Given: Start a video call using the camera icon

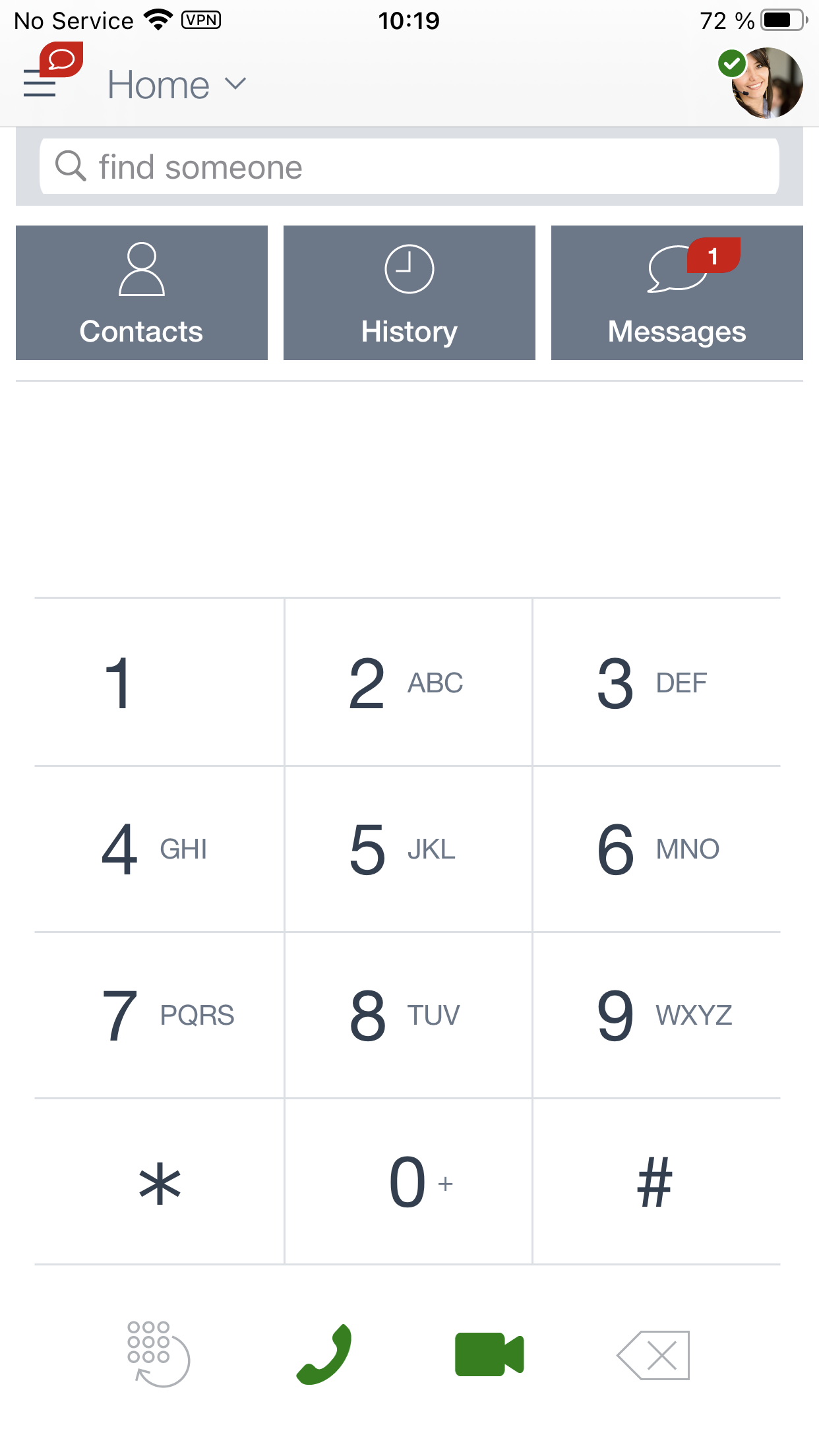Looking at the screenshot, I should 489,1353.
